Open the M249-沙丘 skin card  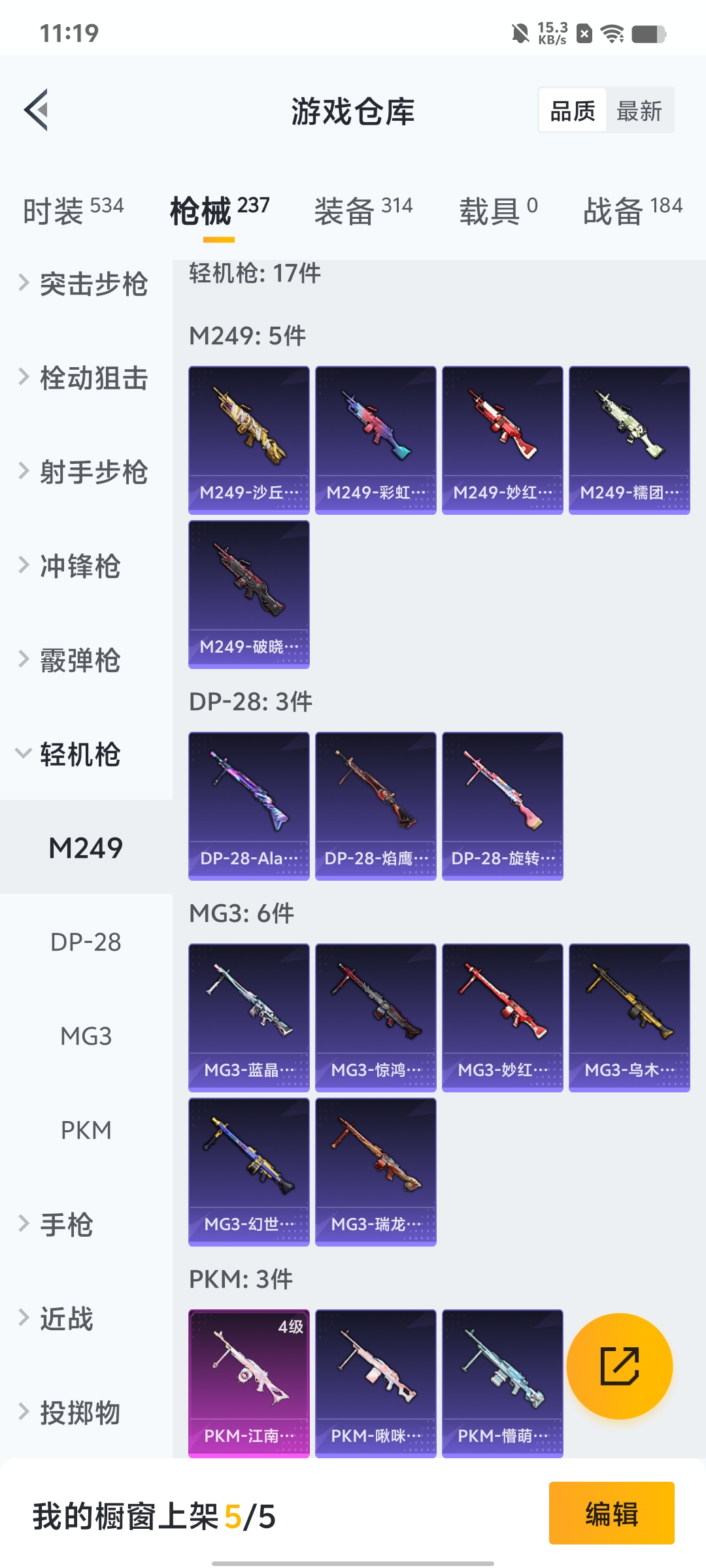coord(249,440)
